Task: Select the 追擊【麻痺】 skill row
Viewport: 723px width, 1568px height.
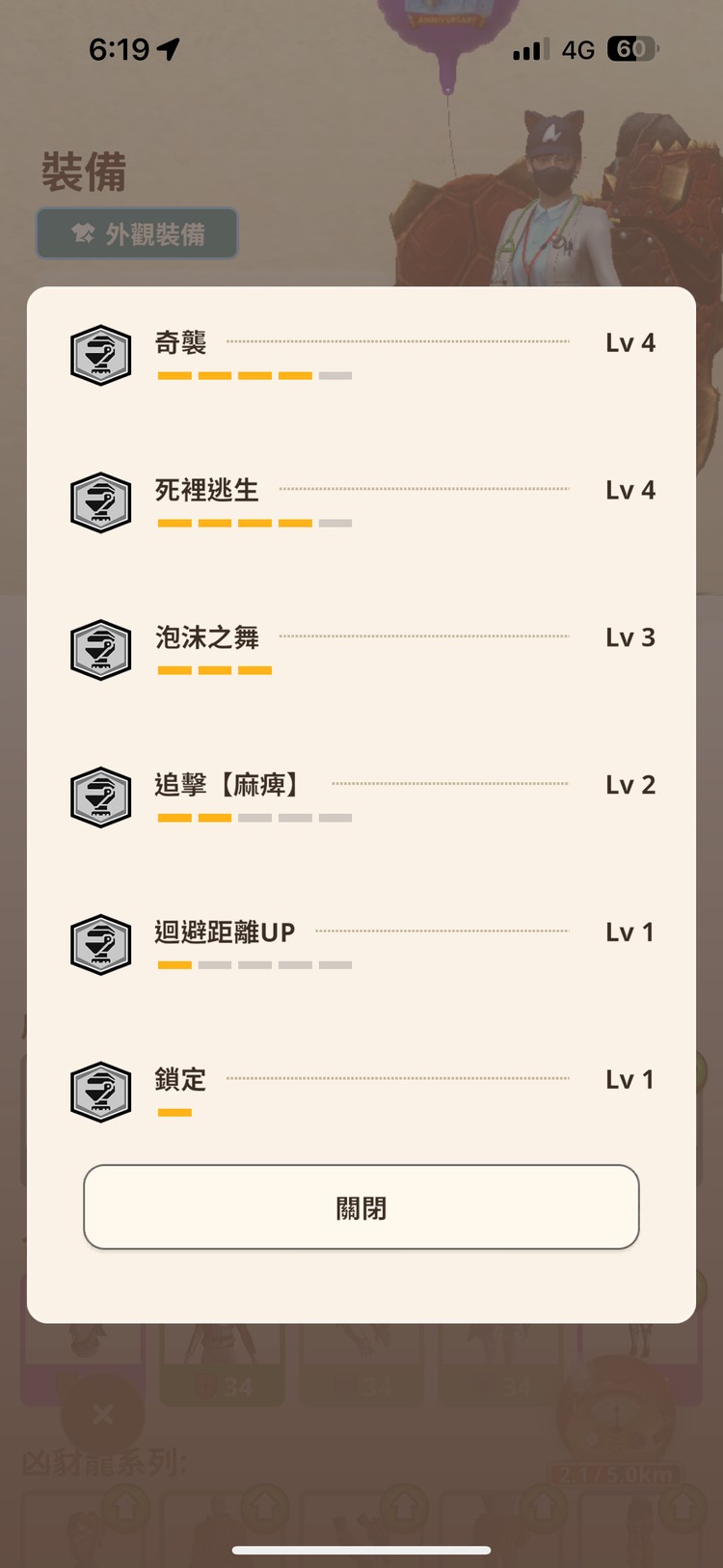Action: click(x=361, y=797)
